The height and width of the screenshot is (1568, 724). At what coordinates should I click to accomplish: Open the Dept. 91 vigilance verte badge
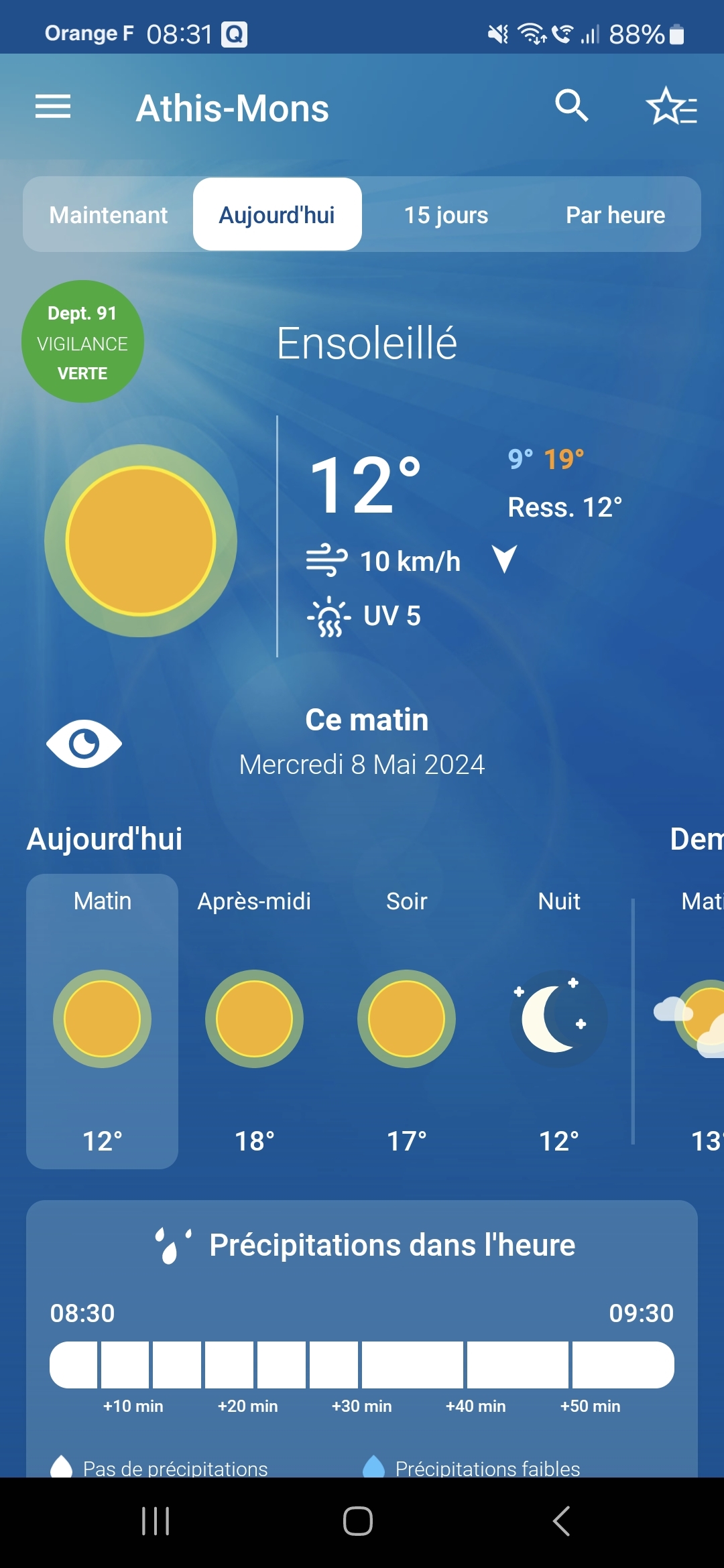pos(82,342)
